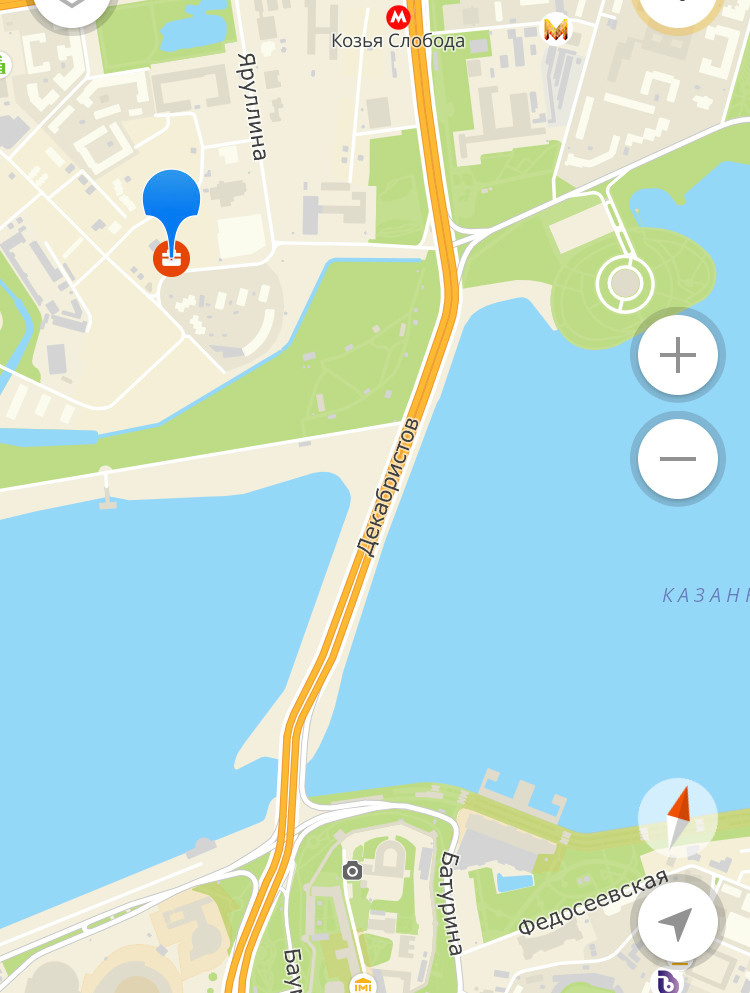The width and height of the screenshot is (750, 993).
Task: Open the Козья Слобода metro station marker
Action: tap(398, 17)
